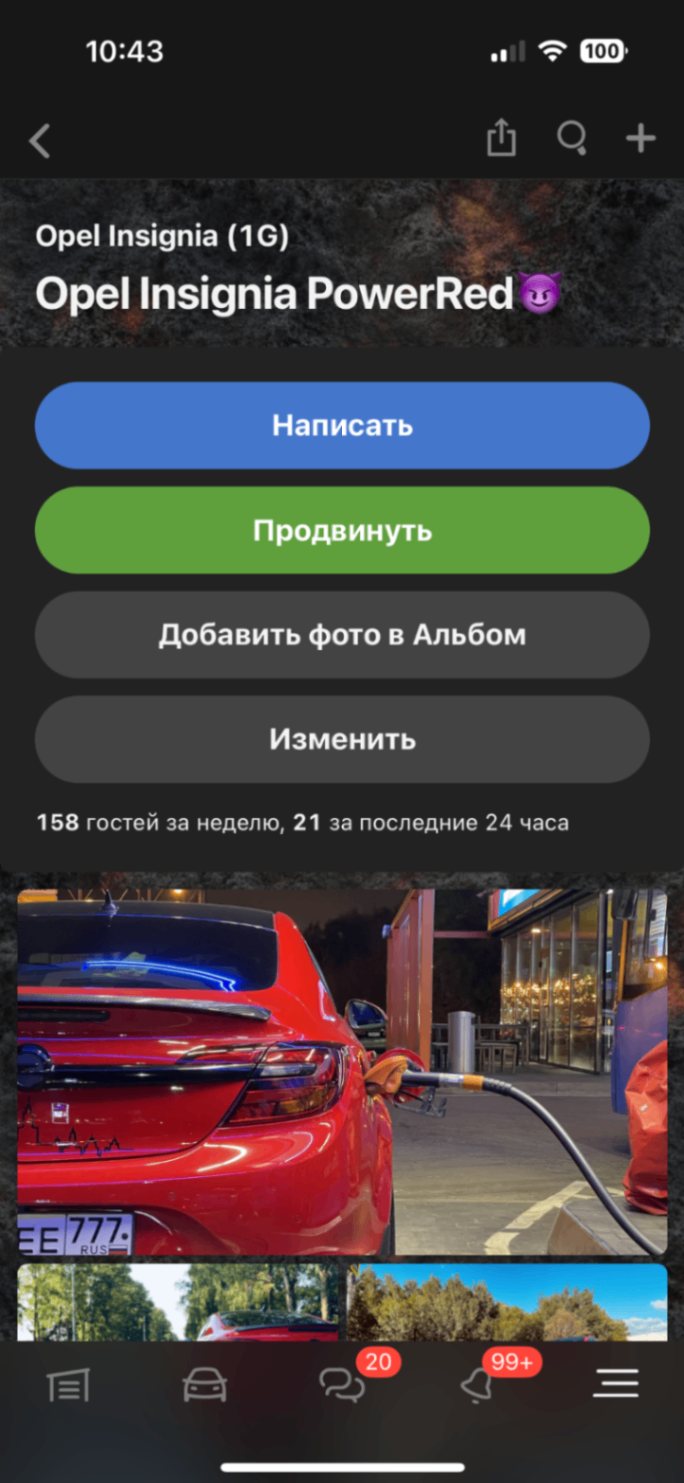Tap the blue Написать button
The image size is (684, 1483).
point(342,425)
